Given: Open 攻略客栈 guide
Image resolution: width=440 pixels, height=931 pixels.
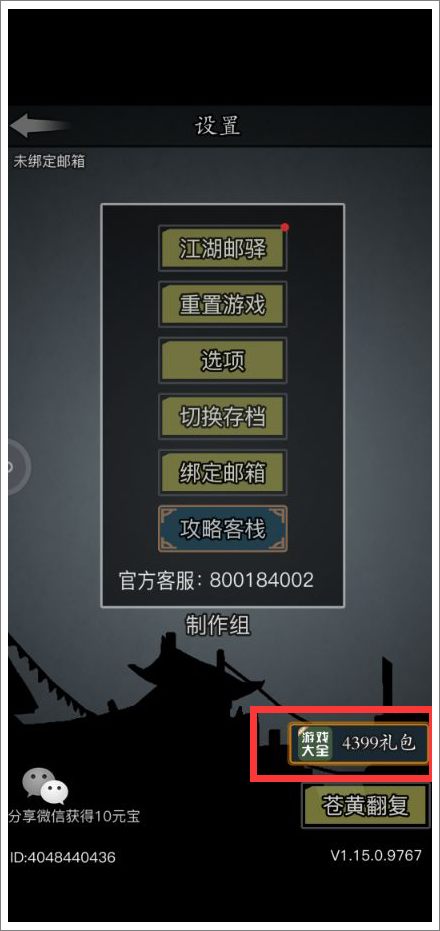Looking at the screenshot, I should [223, 529].
